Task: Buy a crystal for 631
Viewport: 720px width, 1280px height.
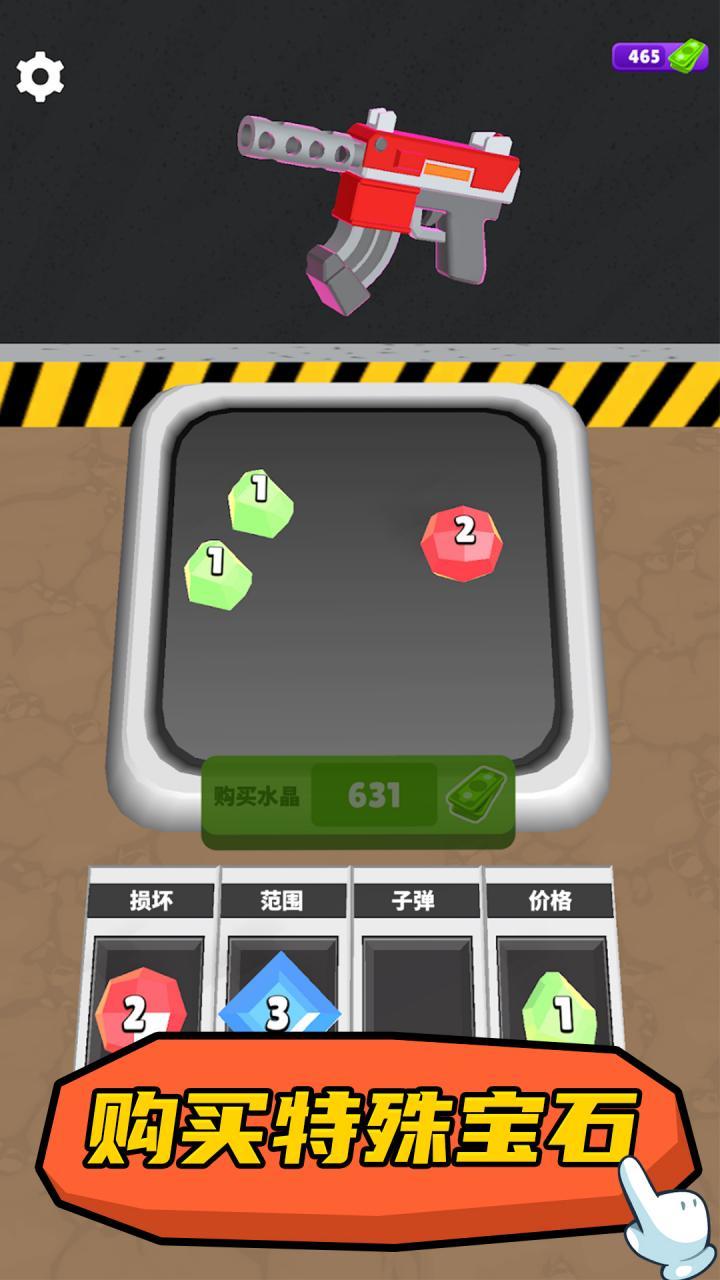Action: click(358, 796)
